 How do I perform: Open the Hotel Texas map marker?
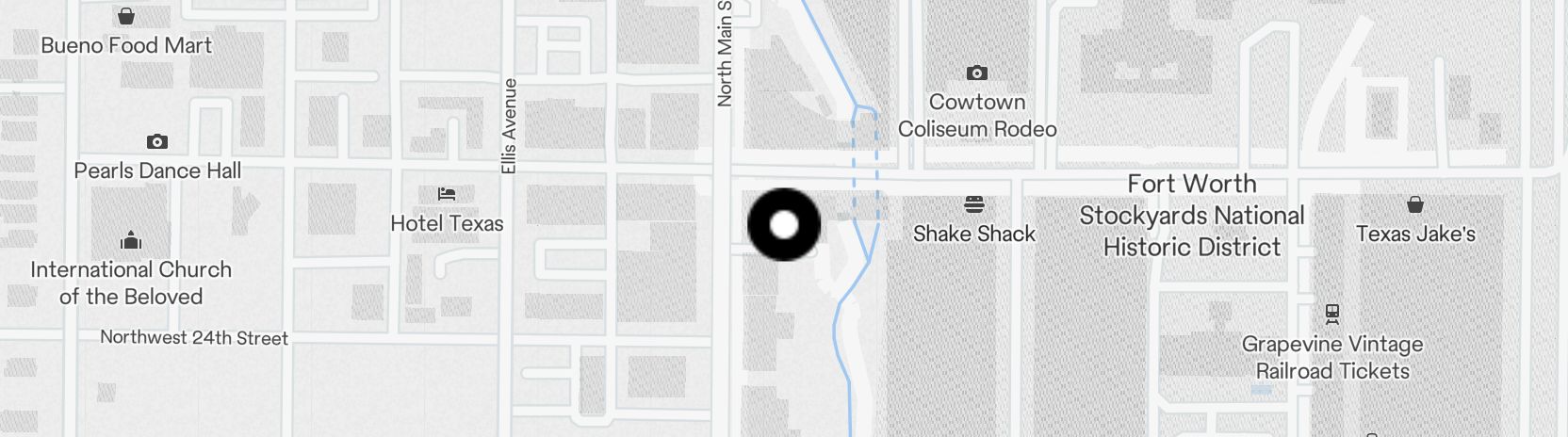[x=447, y=195]
